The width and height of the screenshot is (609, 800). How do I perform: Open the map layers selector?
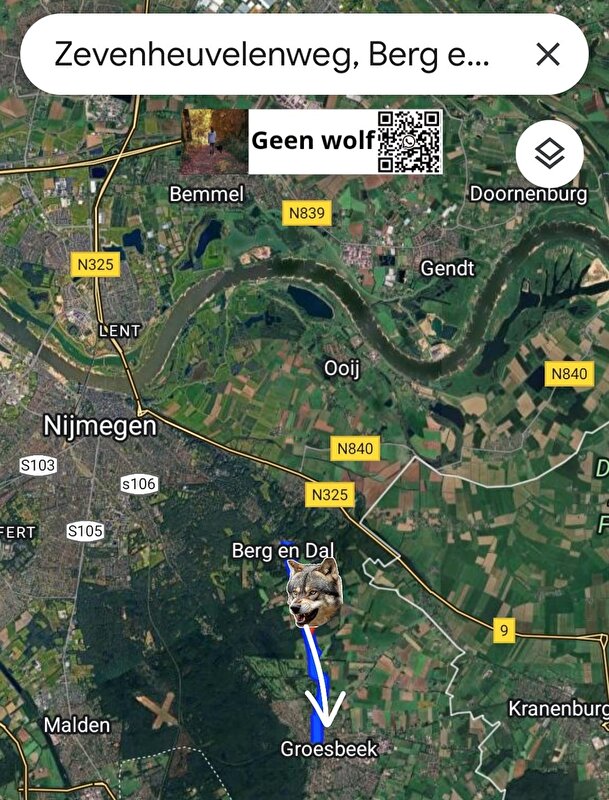tap(549, 154)
